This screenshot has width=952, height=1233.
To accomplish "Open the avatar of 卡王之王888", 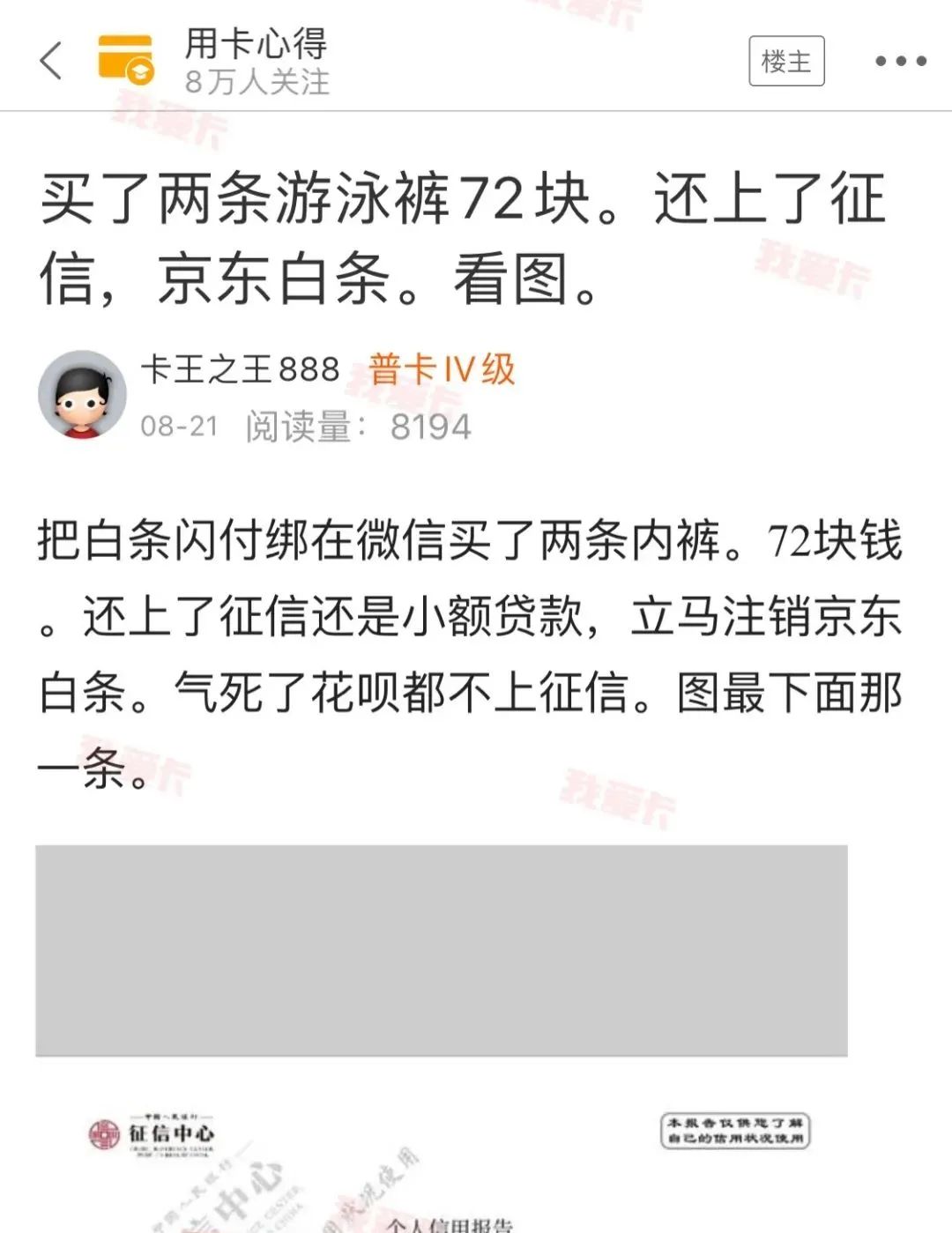I will click(x=82, y=394).
